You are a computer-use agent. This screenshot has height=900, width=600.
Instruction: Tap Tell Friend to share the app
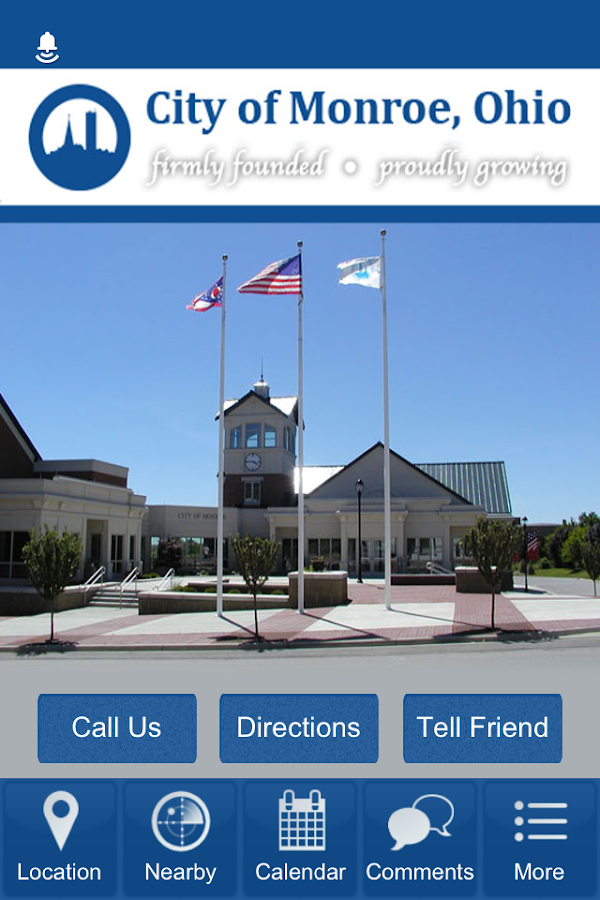pyautogui.click(x=482, y=728)
